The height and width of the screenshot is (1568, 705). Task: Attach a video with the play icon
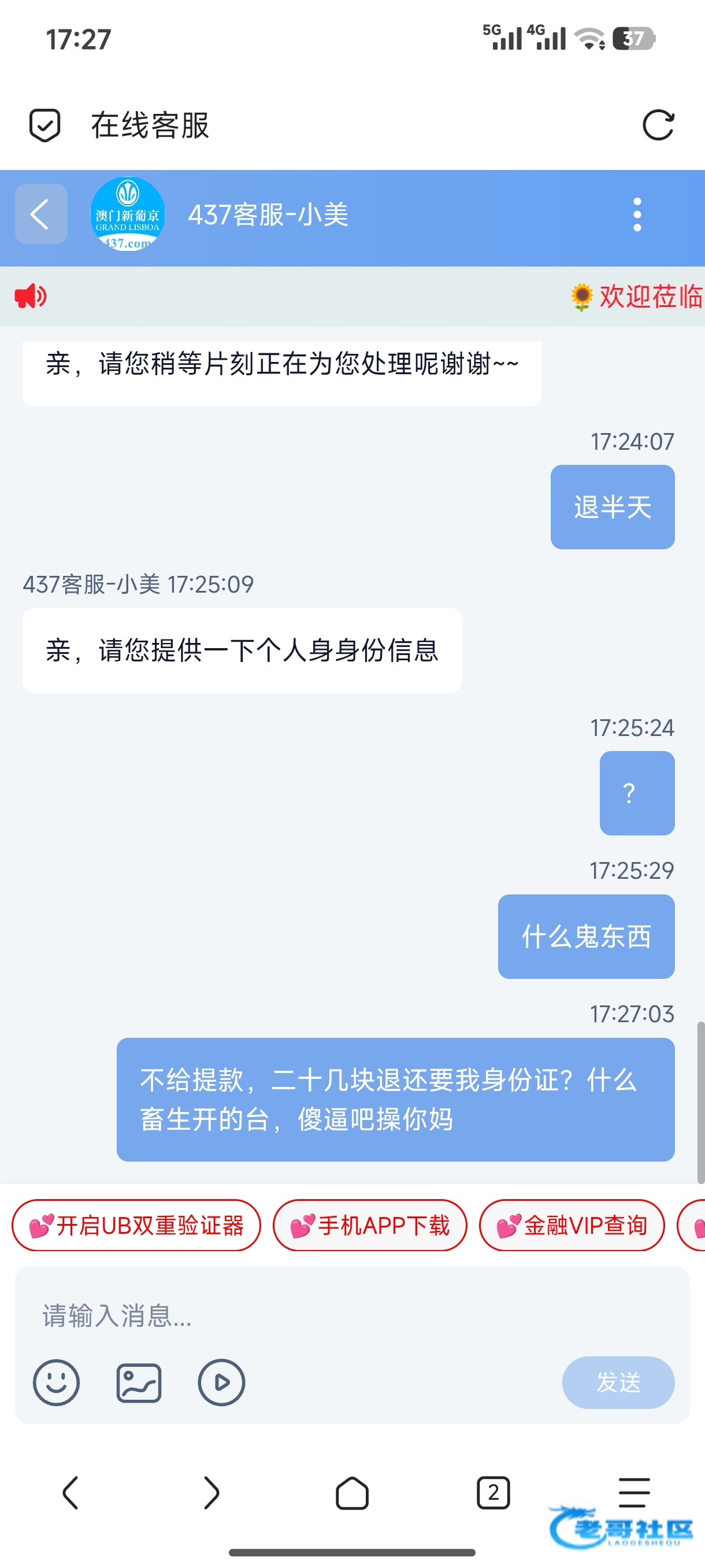tap(221, 1382)
